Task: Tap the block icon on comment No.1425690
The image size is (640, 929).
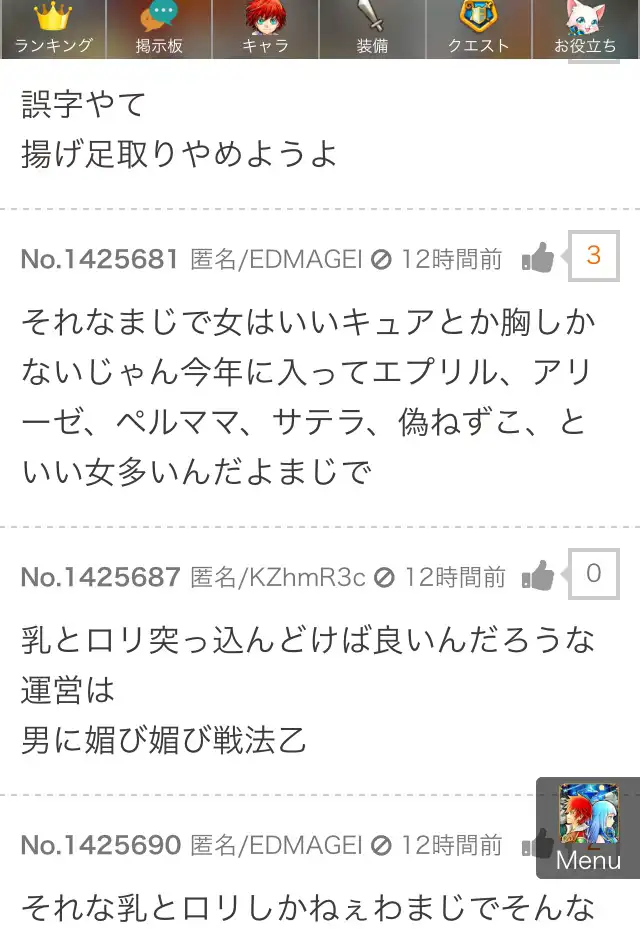Action: [x=381, y=845]
